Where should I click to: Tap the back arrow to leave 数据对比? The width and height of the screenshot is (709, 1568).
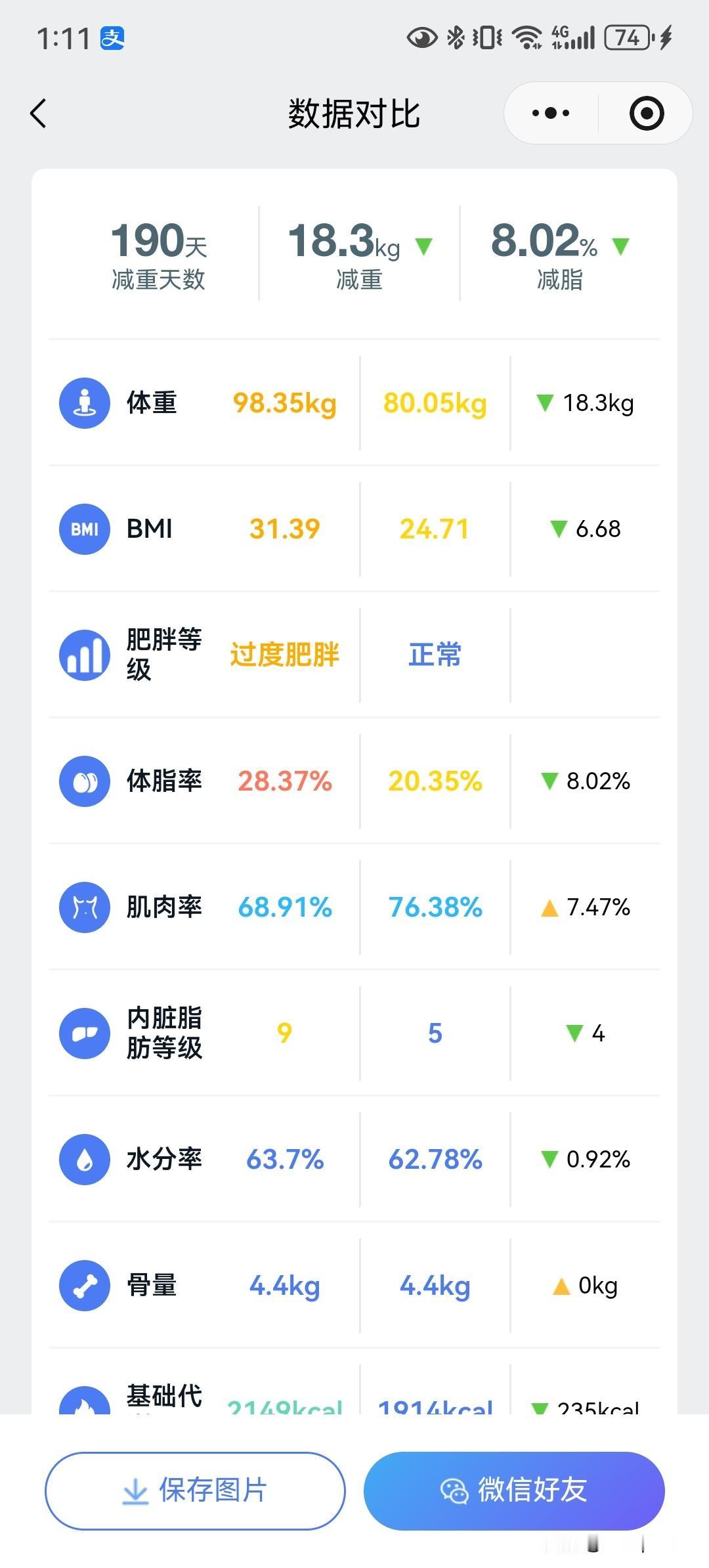[37, 112]
